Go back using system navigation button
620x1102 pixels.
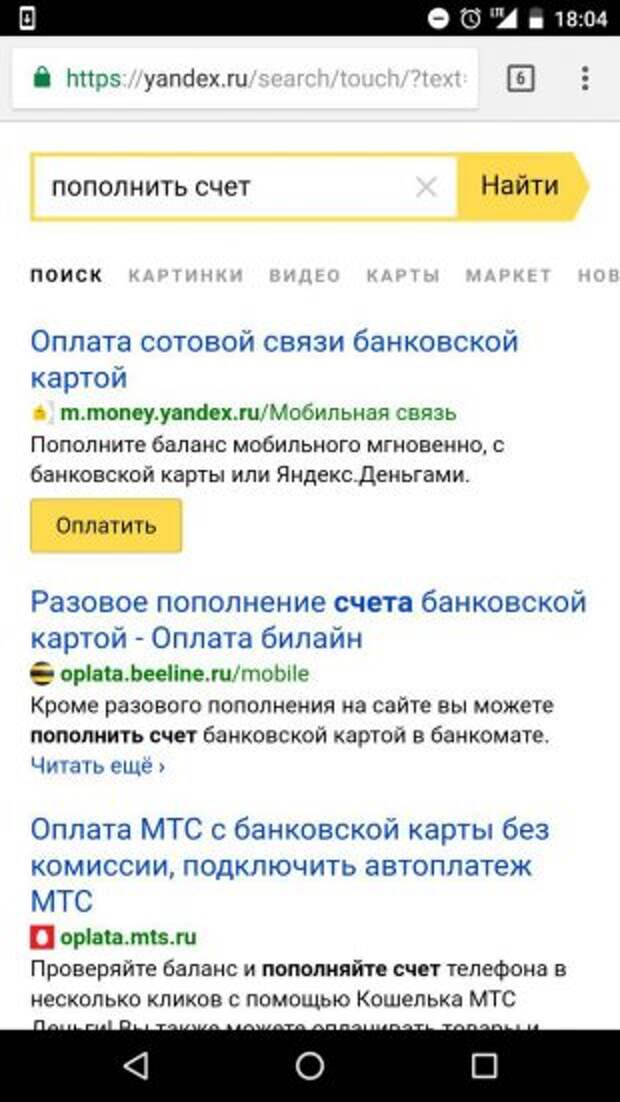136,1066
